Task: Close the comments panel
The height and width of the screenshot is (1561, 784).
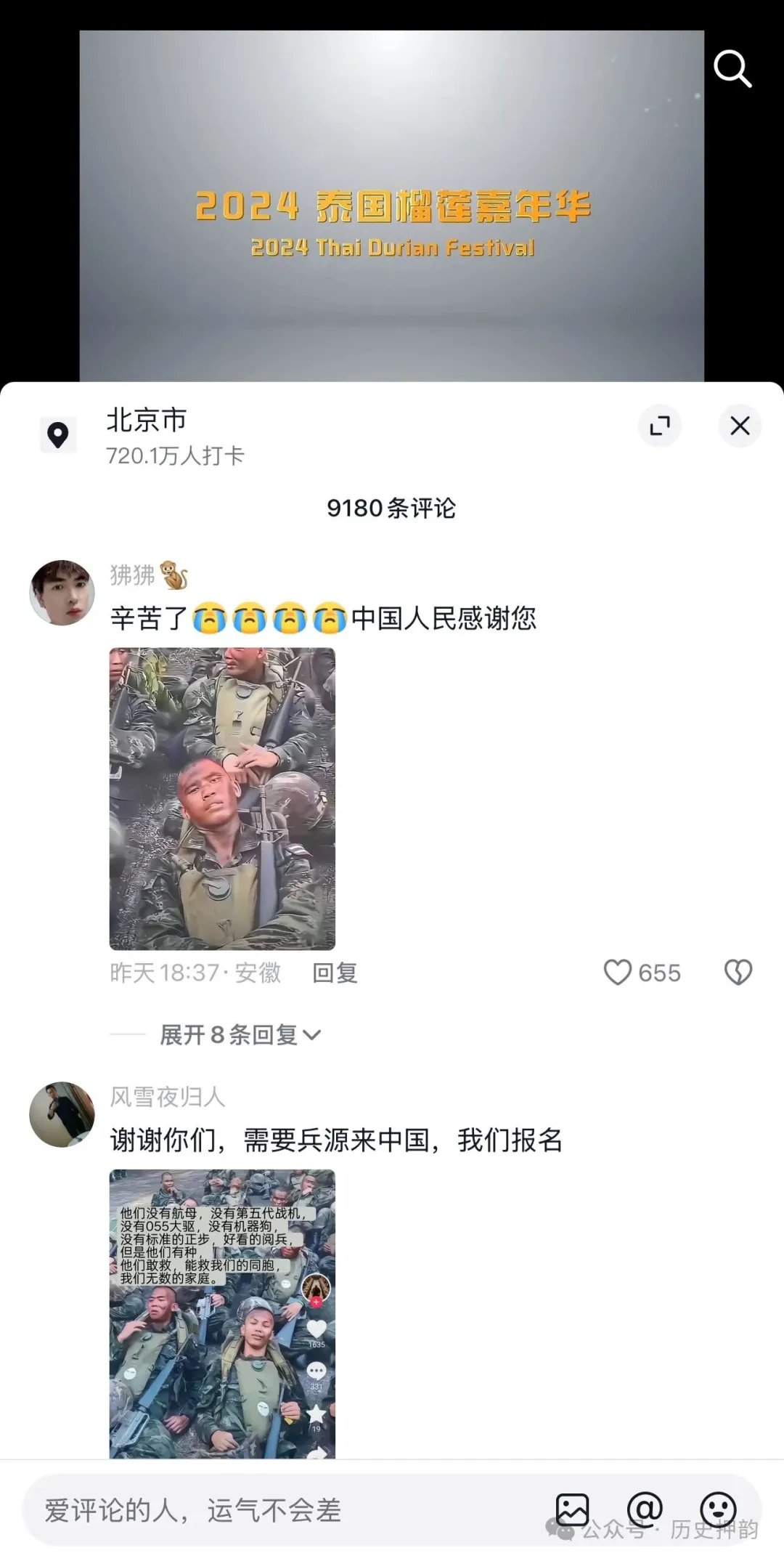Action: tap(739, 426)
